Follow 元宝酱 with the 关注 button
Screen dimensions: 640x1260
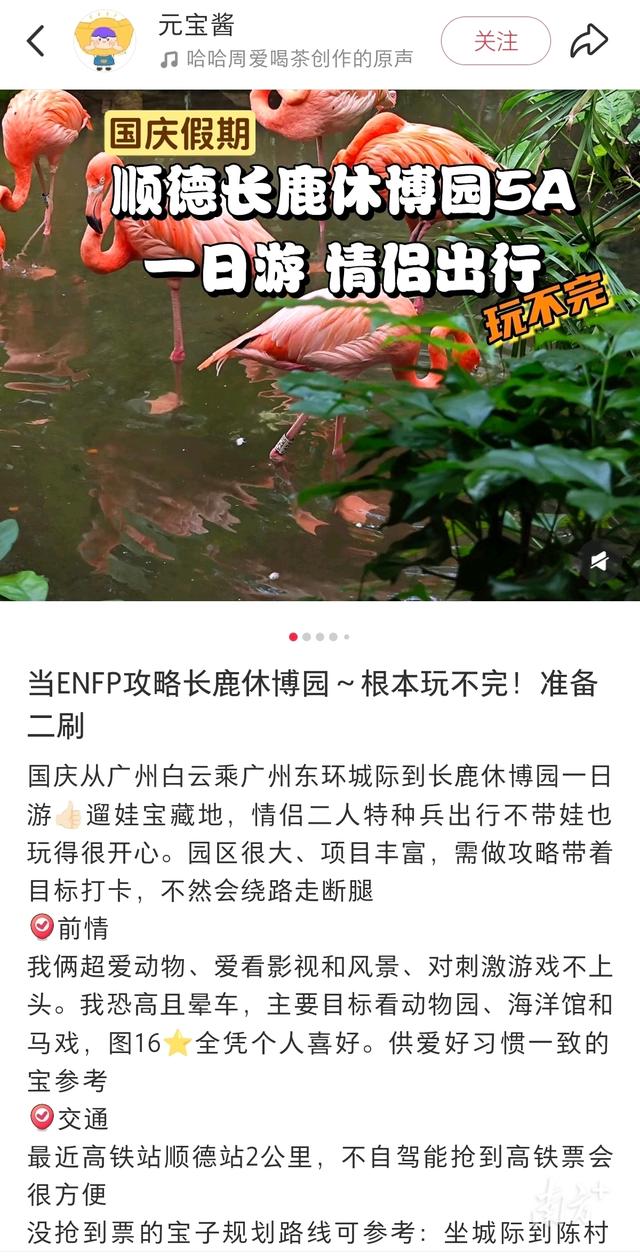coord(496,41)
